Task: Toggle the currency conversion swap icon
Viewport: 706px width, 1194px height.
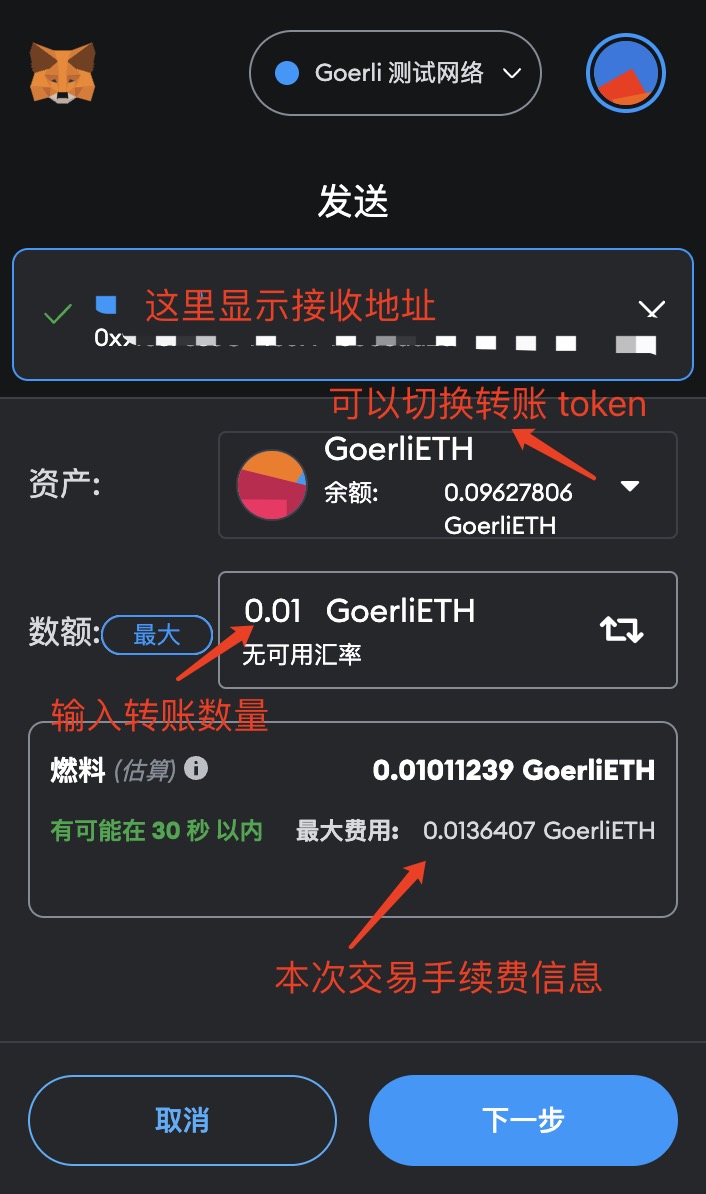Action: (x=621, y=629)
